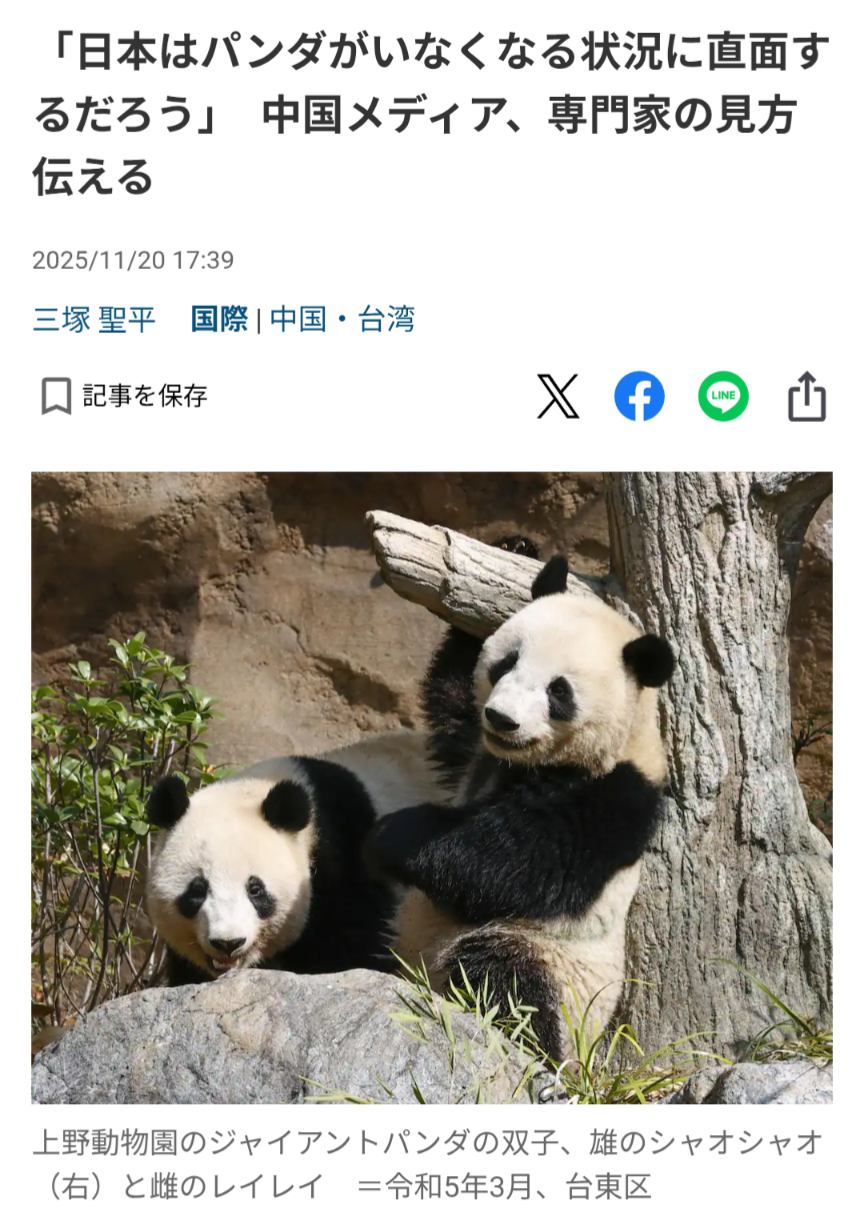The height and width of the screenshot is (1215, 864).
Task: Enlarge the panda twins photo
Action: click(432, 787)
